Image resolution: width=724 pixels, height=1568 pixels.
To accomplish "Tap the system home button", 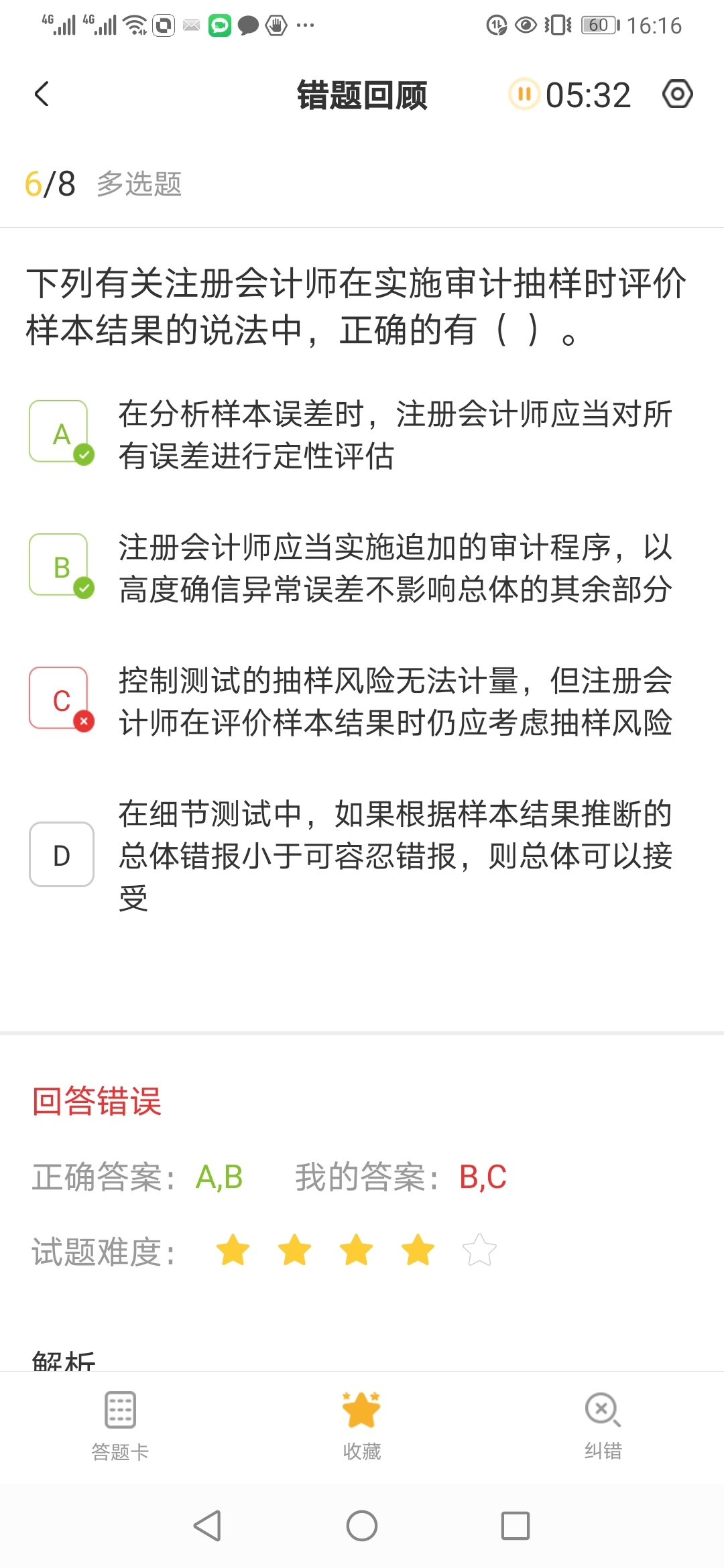I will (x=362, y=1526).
